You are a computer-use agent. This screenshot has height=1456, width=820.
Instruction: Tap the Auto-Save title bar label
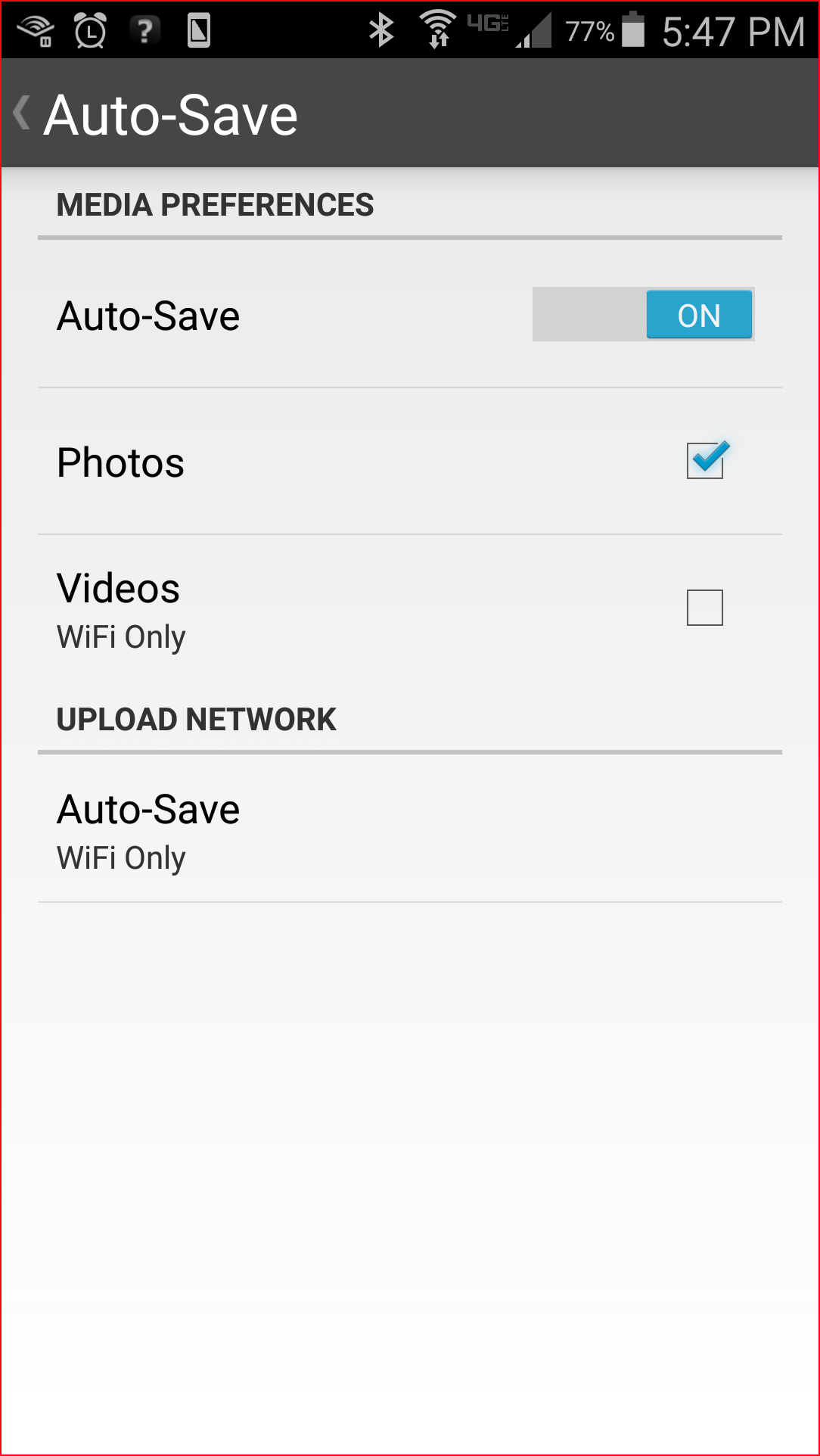coord(169,112)
